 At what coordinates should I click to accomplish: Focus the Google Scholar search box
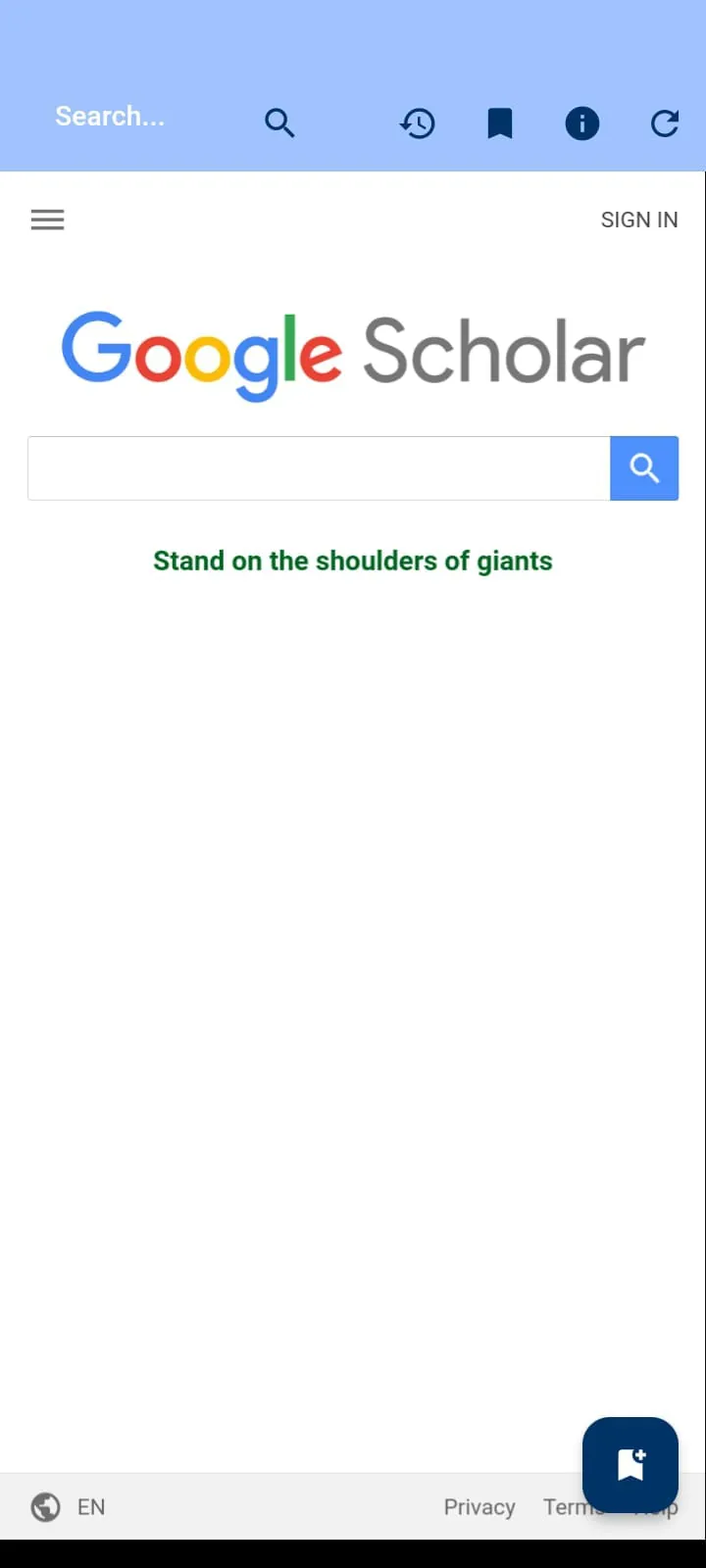coord(319,468)
